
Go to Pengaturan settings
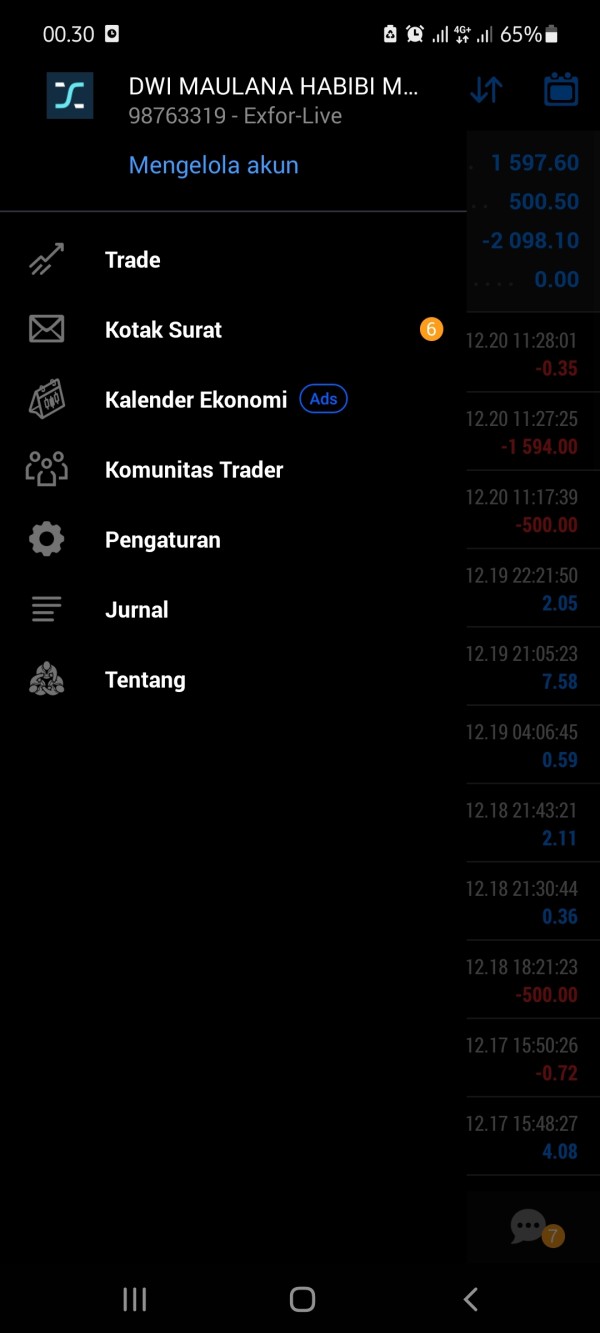click(233, 540)
